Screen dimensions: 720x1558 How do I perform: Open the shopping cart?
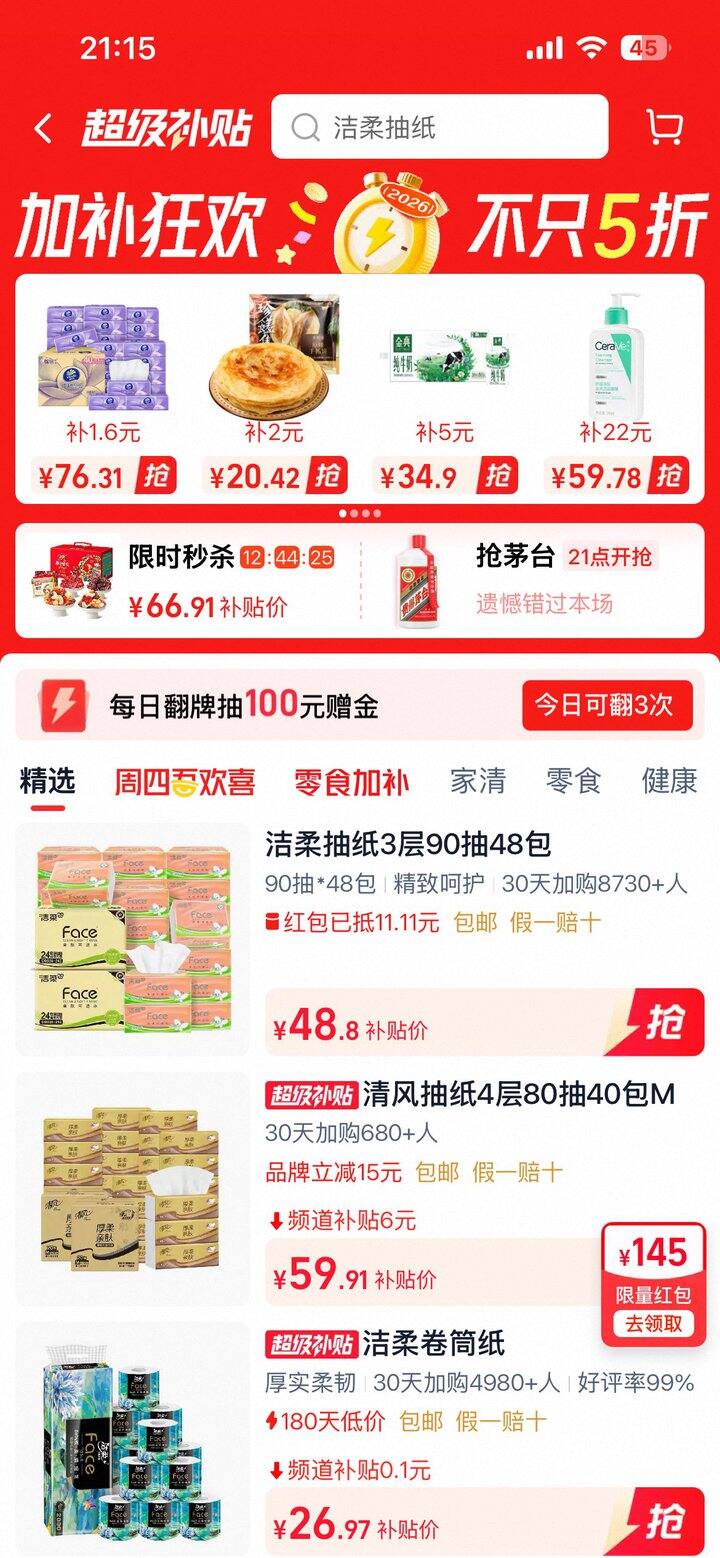click(664, 127)
